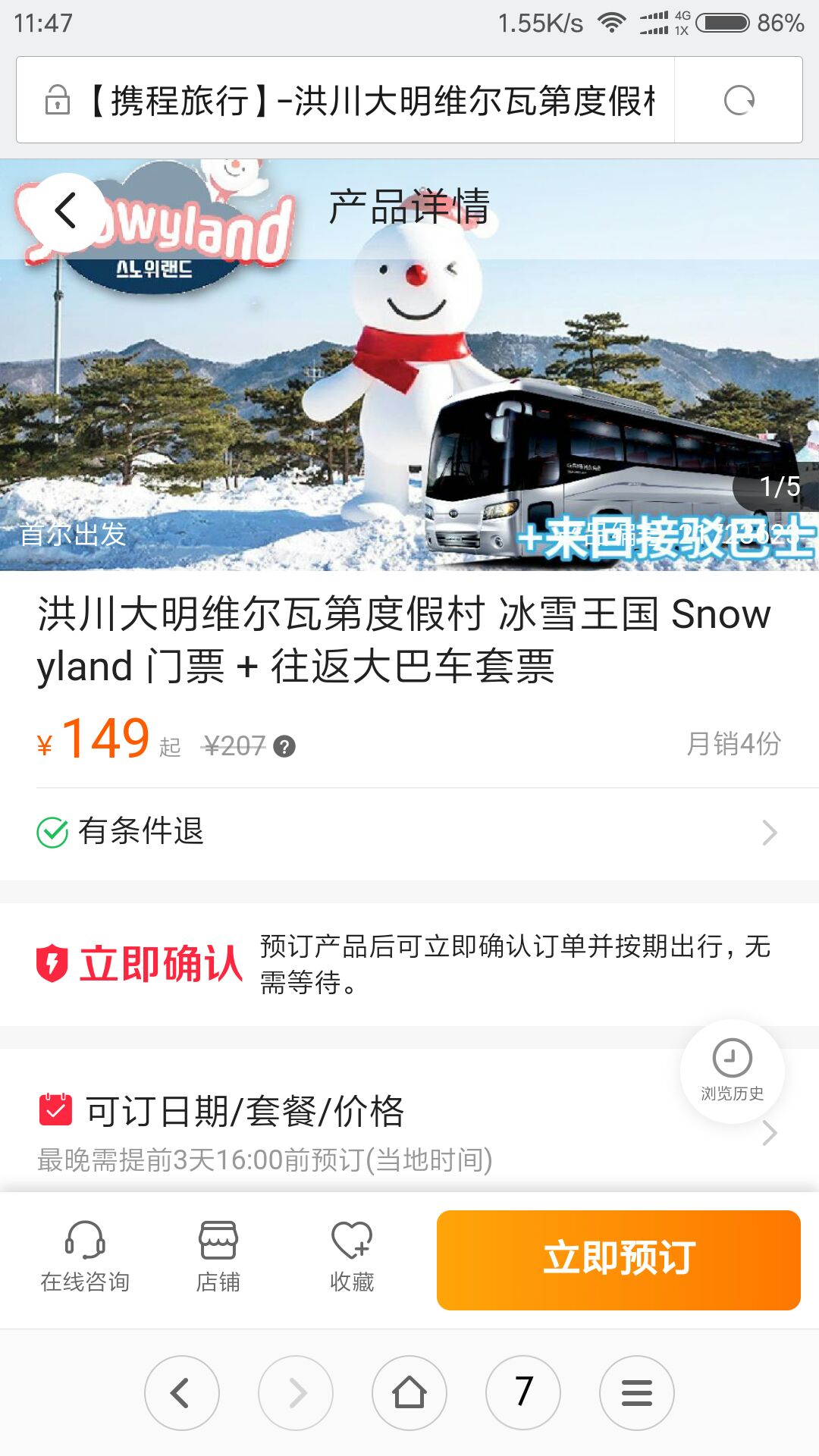Open the browser menu
819x1456 pixels.
637,1392
